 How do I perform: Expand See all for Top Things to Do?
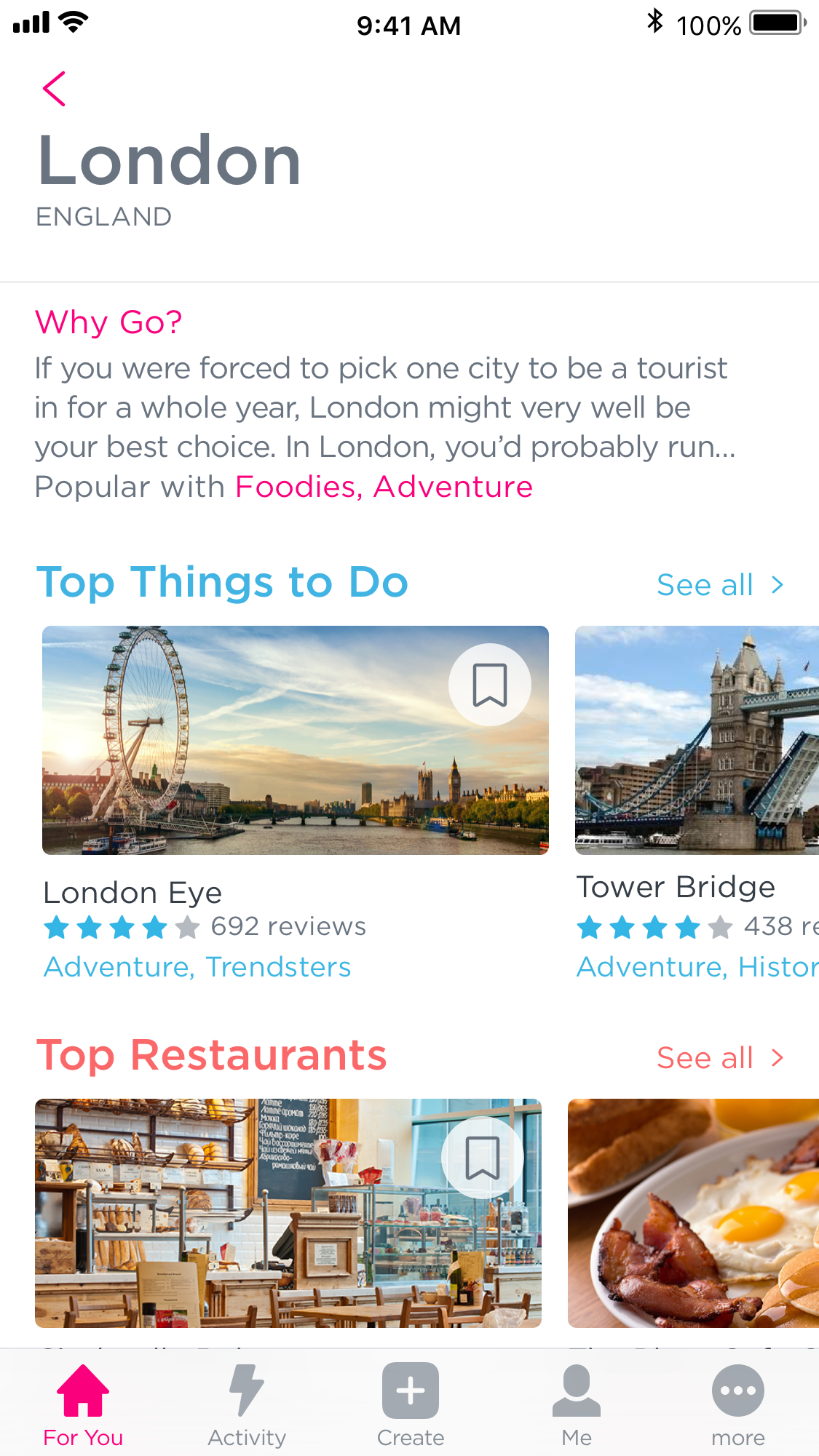pyautogui.click(x=720, y=584)
